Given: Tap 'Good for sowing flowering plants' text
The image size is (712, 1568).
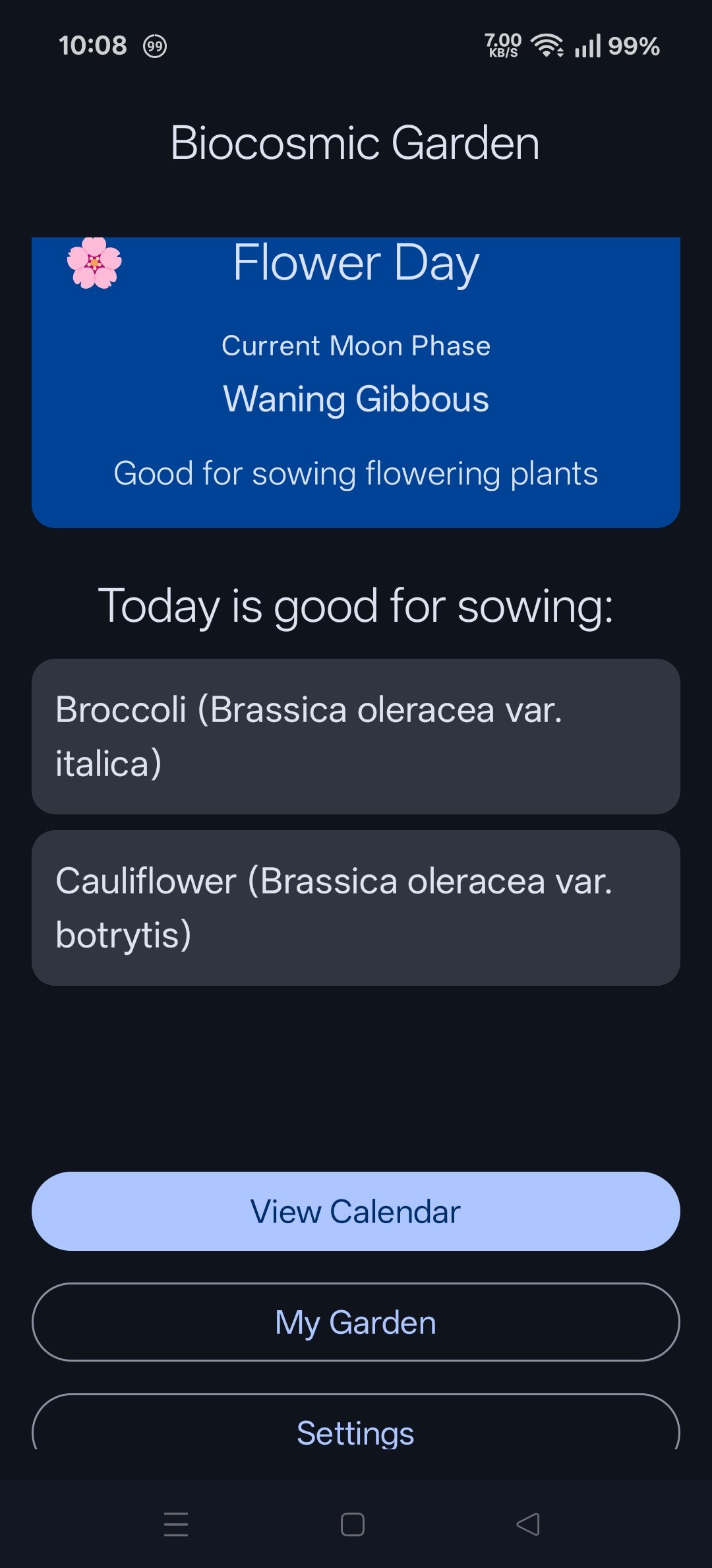Looking at the screenshot, I should coord(355,473).
